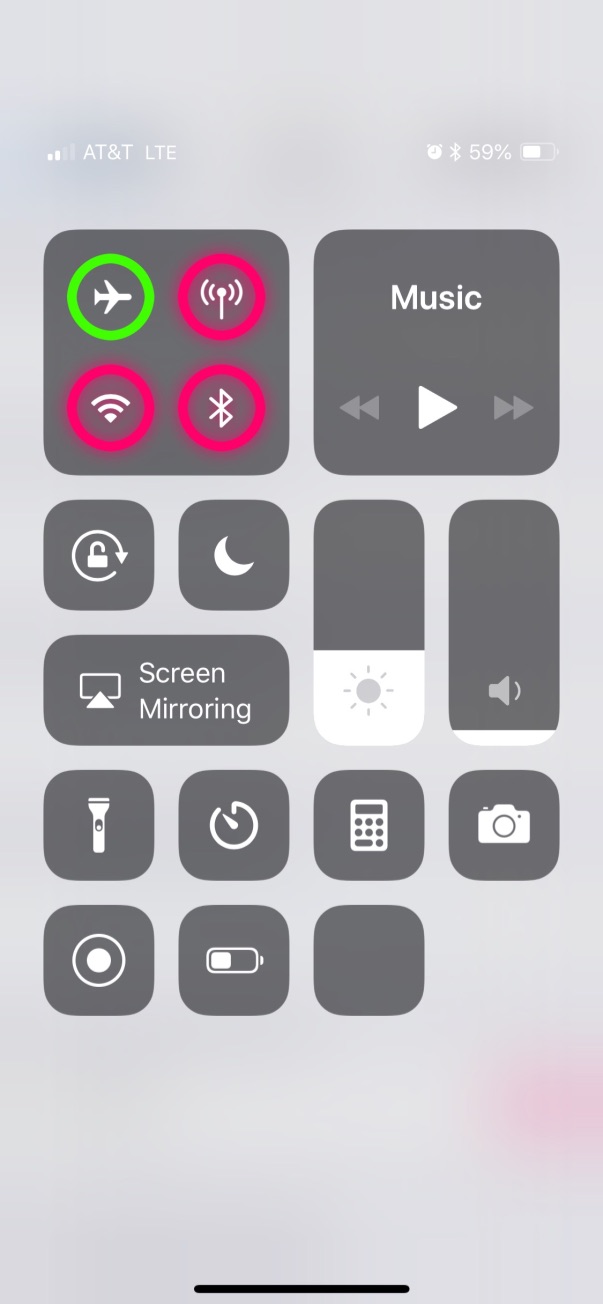The width and height of the screenshot is (603, 1304).
Task: Open the calculator
Action: 369,825
